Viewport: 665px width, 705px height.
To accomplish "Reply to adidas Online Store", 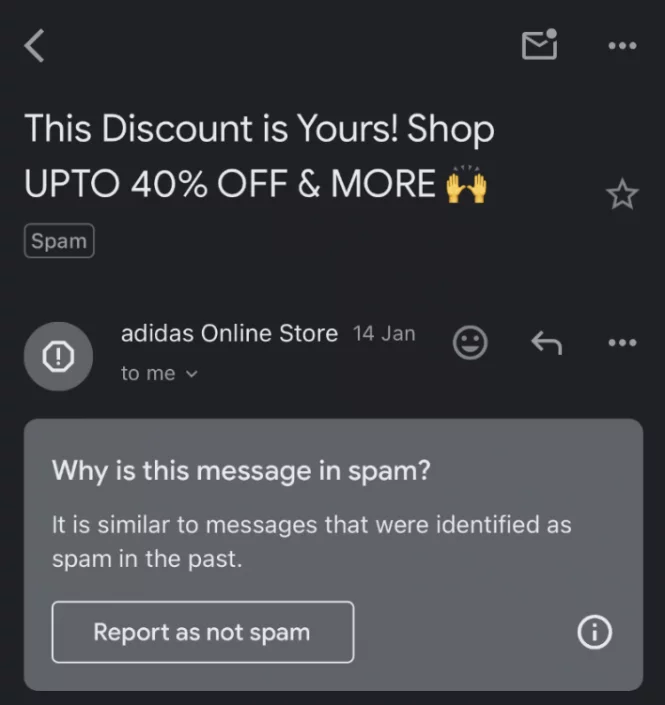I will click(x=546, y=343).
